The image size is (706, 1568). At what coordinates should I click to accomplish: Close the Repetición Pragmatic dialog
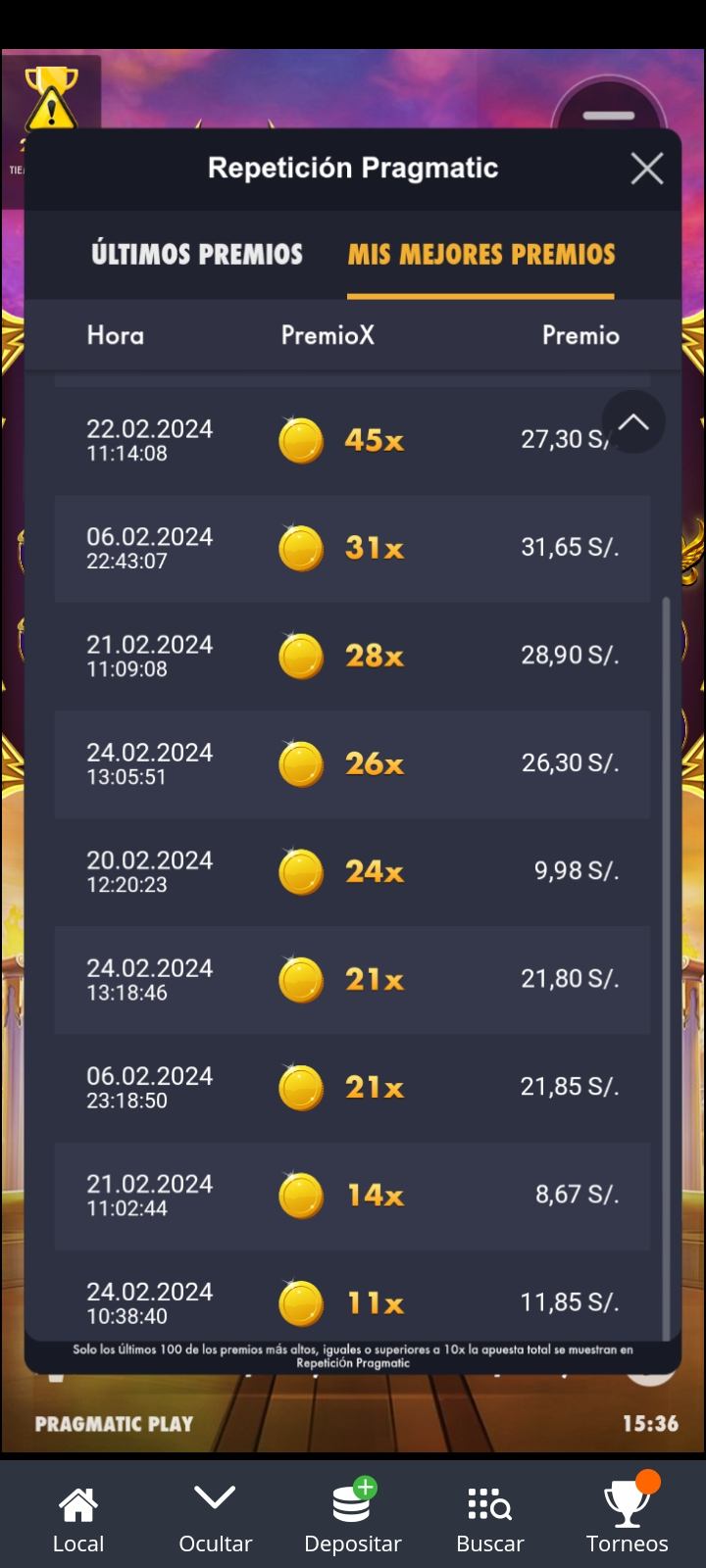click(x=646, y=169)
